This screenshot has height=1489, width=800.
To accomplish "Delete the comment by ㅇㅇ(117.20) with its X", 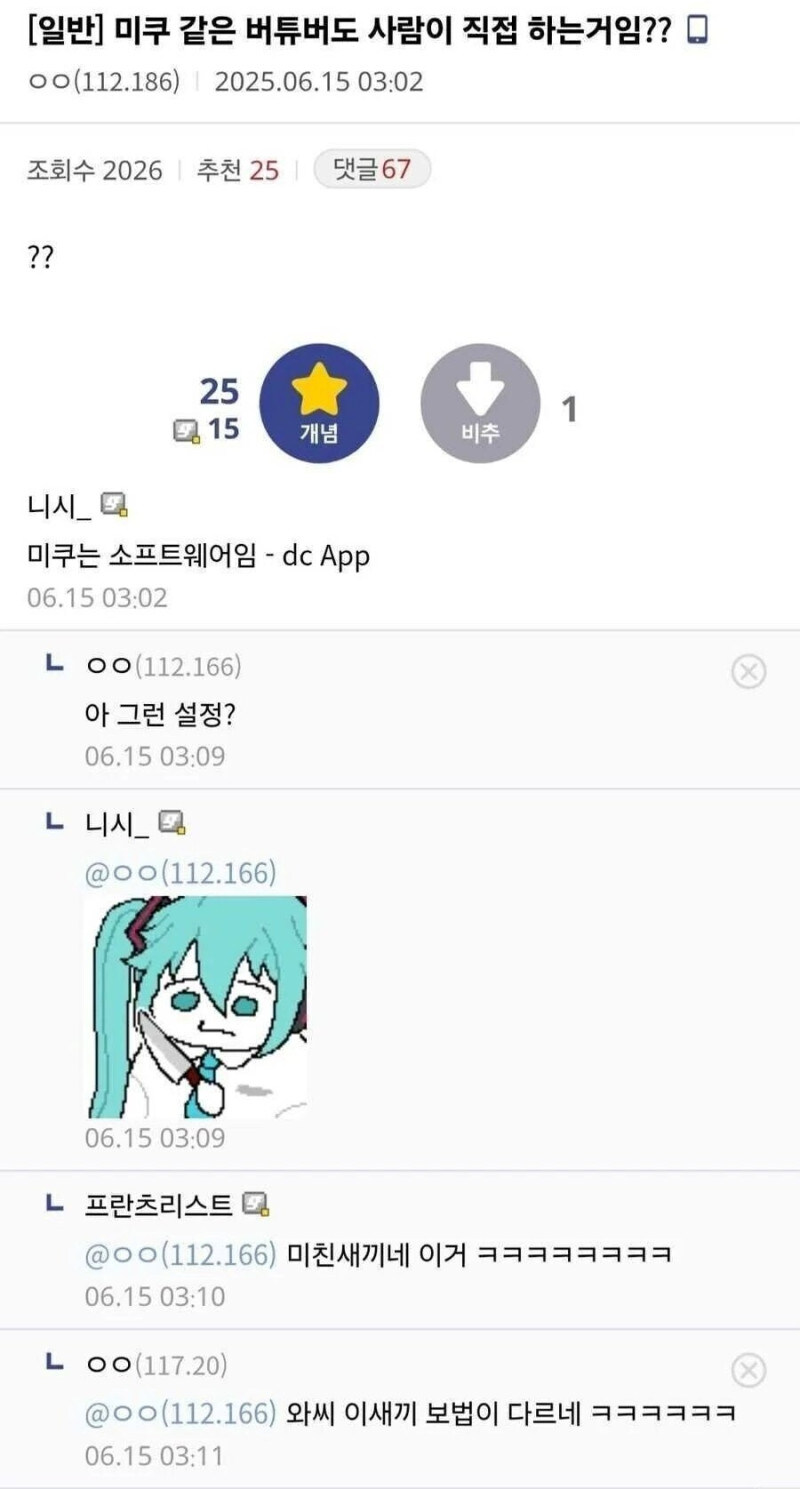I will pyautogui.click(x=748, y=1368).
